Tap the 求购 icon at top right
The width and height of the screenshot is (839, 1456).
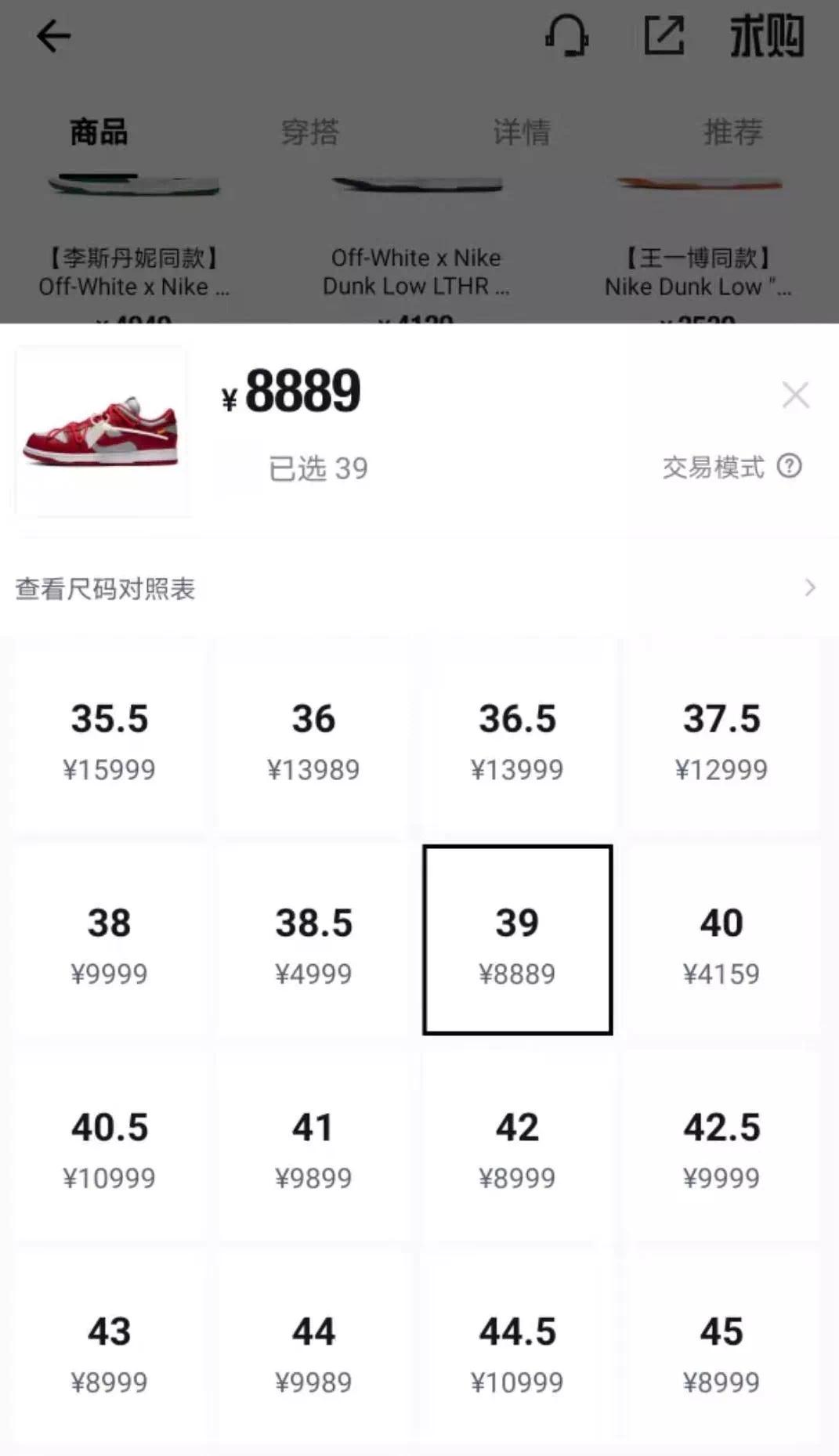pyautogui.click(x=764, y=36)
